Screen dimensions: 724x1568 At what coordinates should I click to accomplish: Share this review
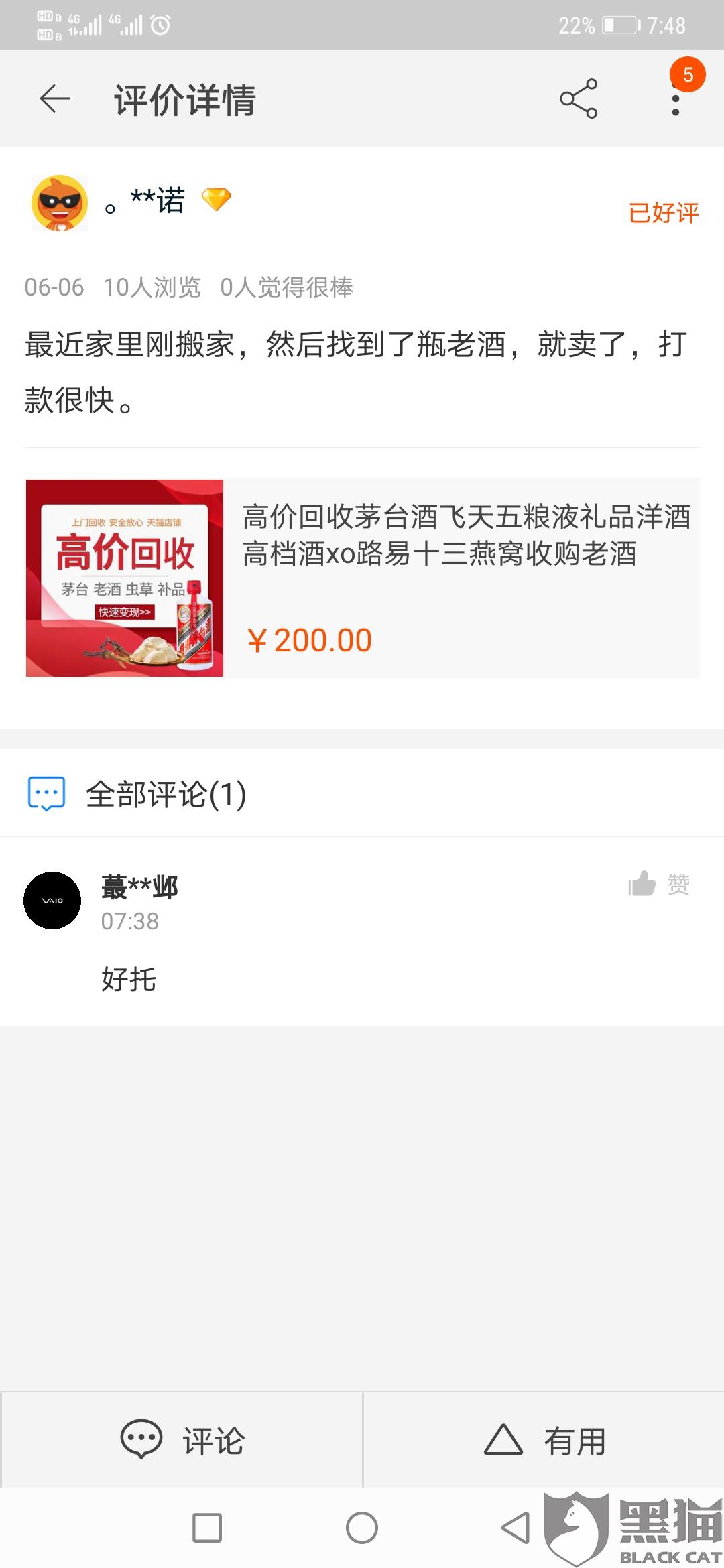pos(579,99)
